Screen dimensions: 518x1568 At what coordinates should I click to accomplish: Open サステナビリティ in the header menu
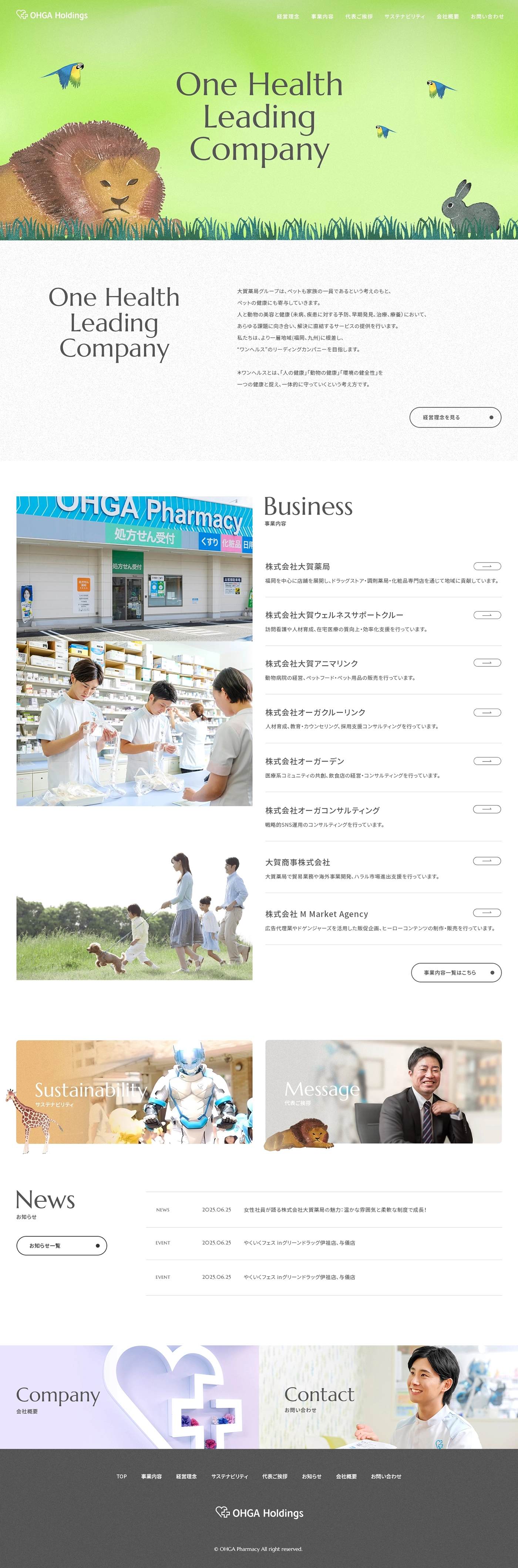[x=404, y=16]
